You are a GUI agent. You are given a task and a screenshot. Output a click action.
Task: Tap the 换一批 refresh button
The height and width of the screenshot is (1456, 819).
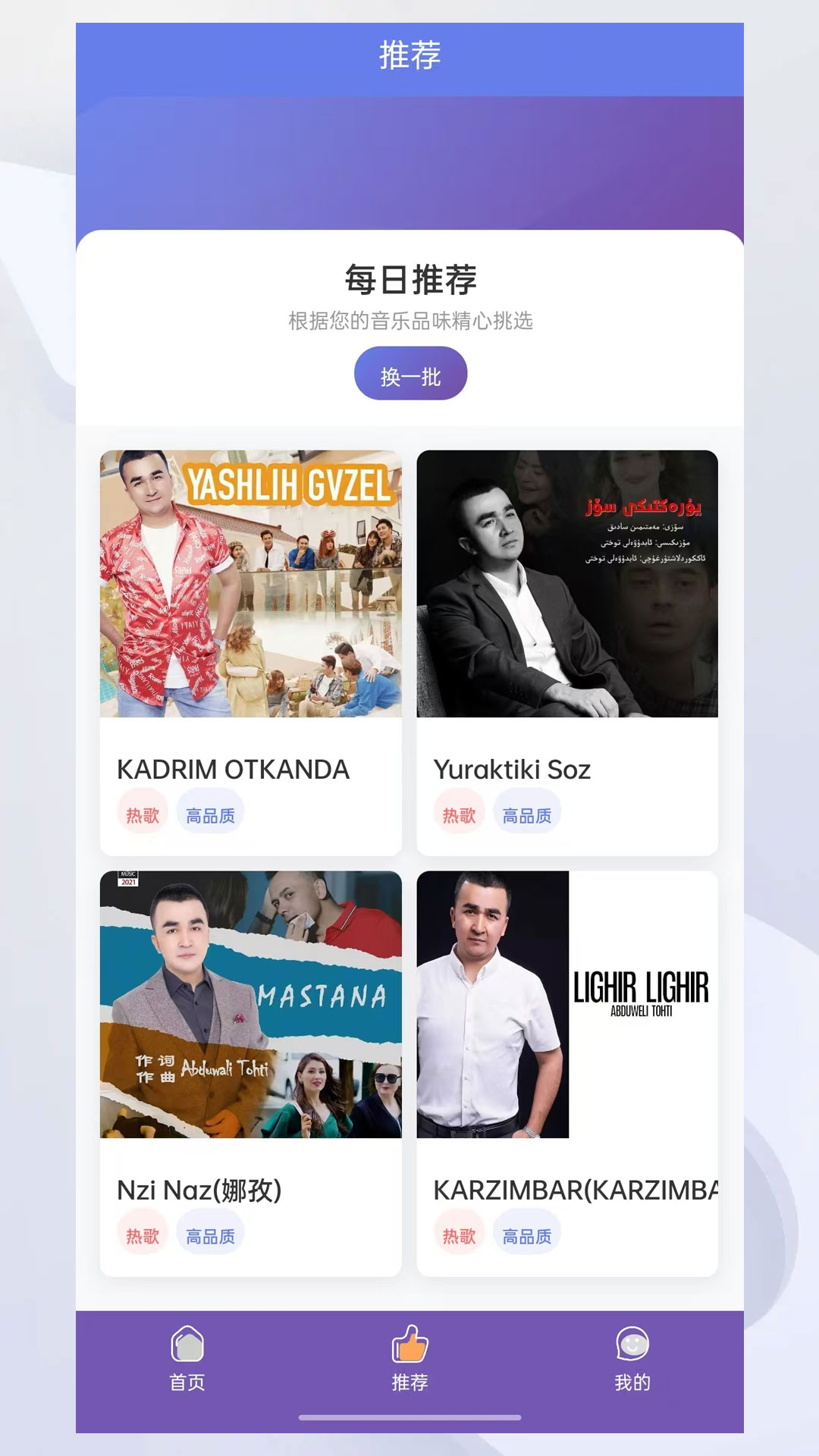[x=410, y=373]
